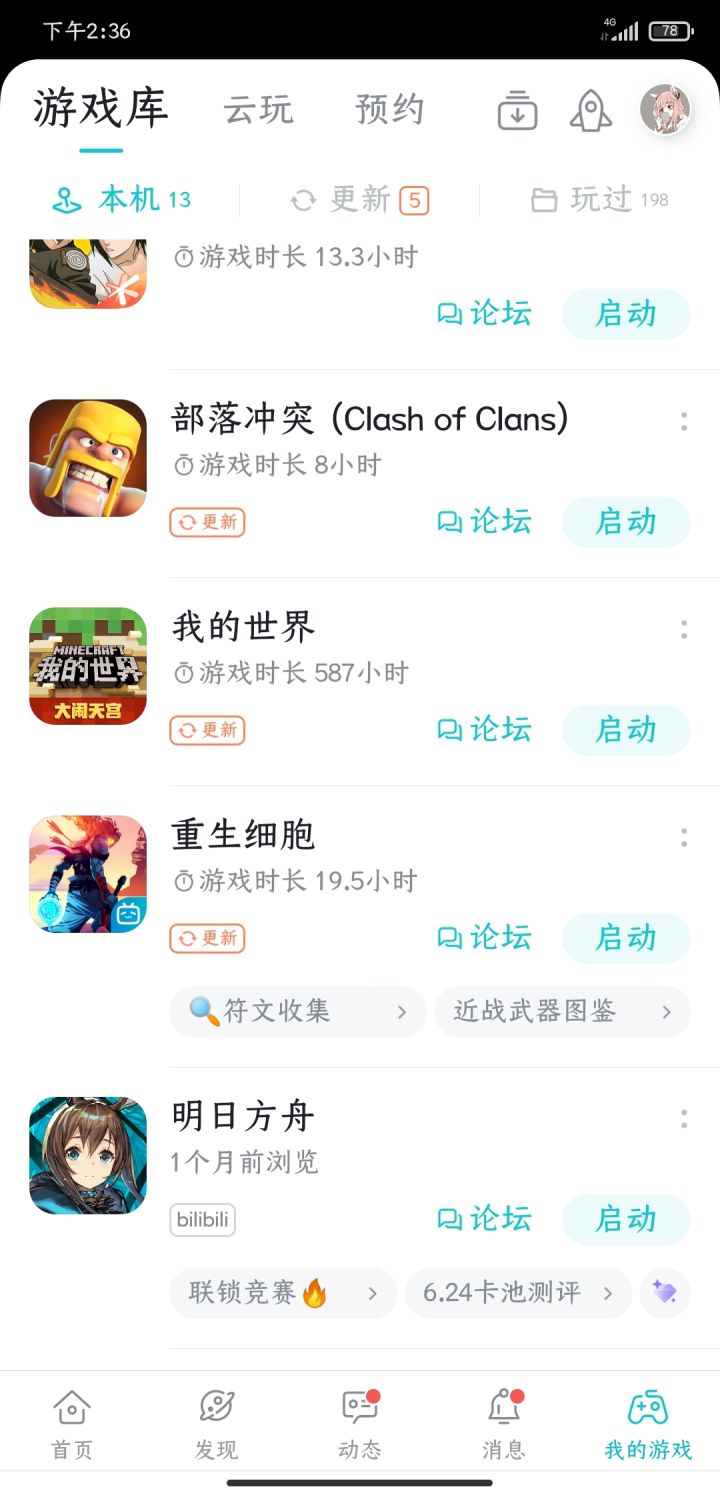Click the notification rocket icon
This screenshot has height=1499, width=720.
[x=589, y=111]
